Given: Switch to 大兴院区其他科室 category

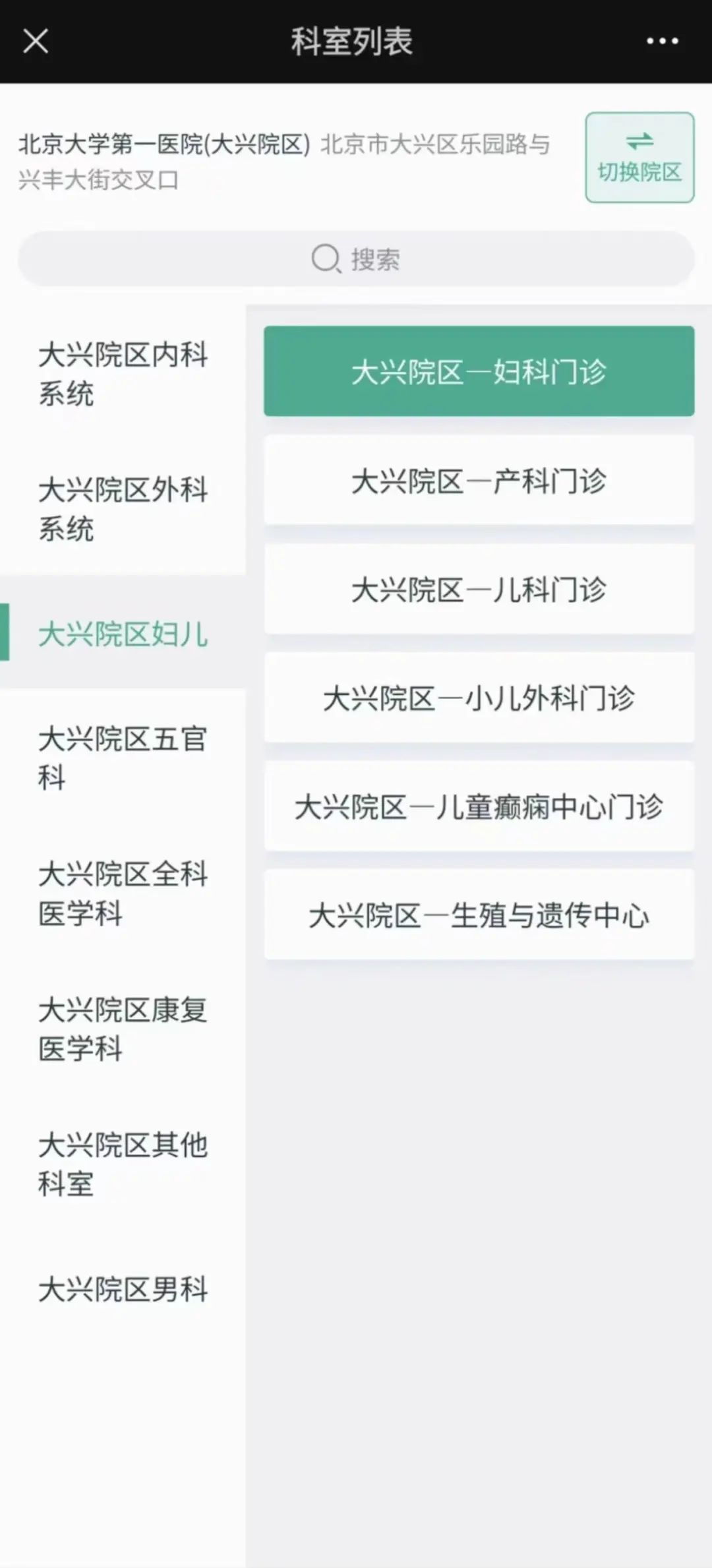Looking at the screenshot, I should coord(123,1164).
